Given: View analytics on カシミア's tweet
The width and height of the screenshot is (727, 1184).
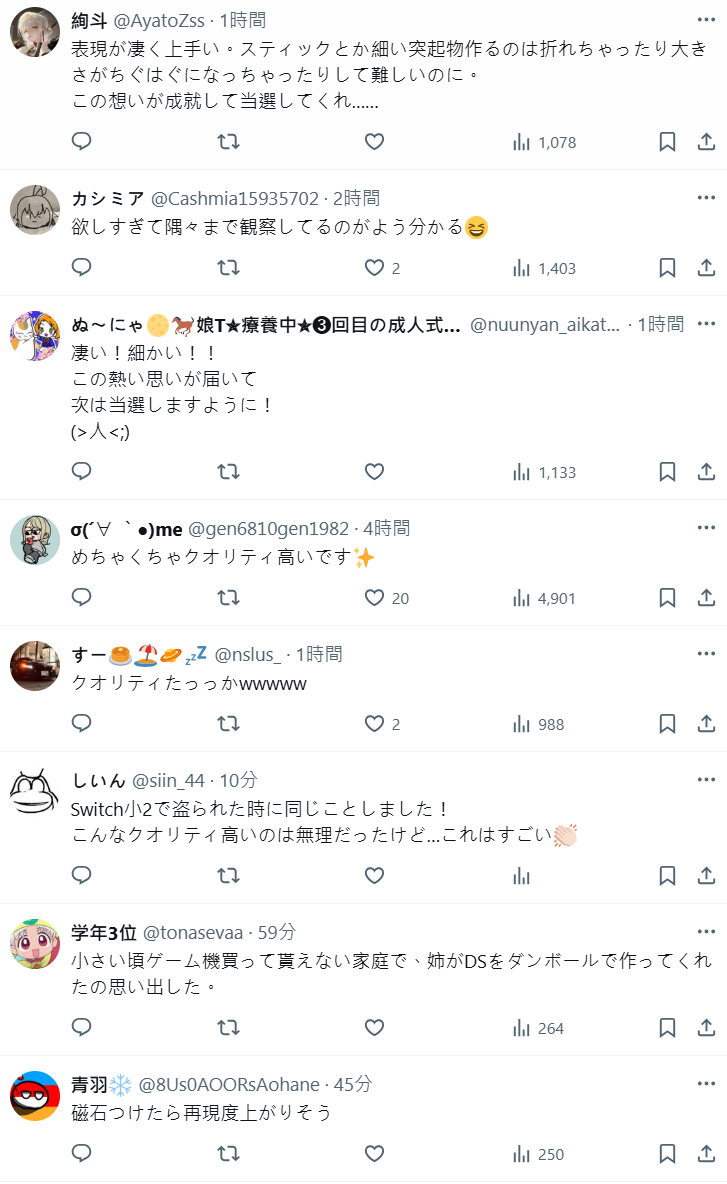Looking at the screenshot, I should coord(544,268).
